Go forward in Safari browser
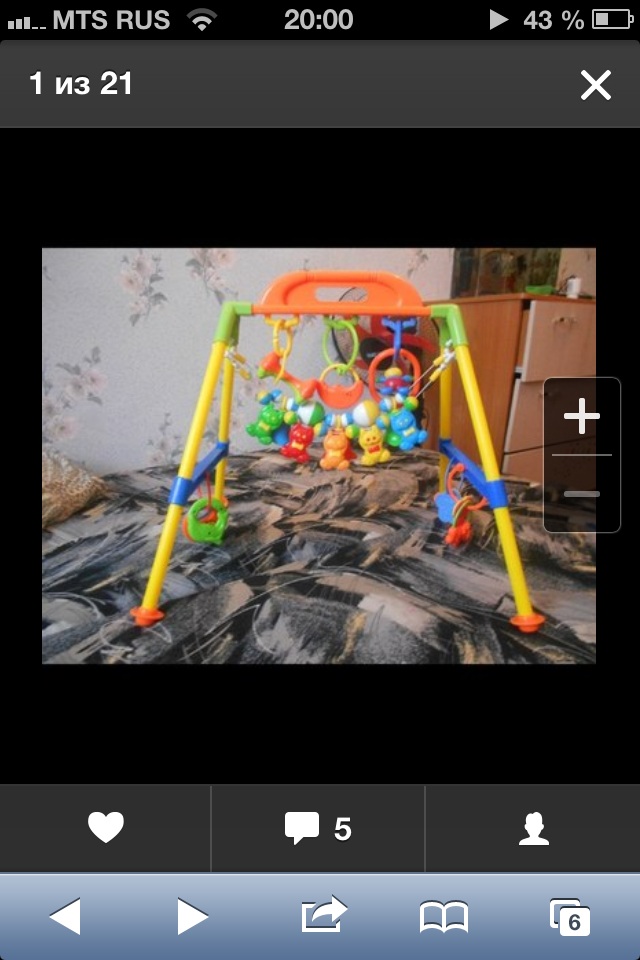Image resolution: width=640 pixels, height=960 pixels. pyautogui.click(x=192, y=916)
